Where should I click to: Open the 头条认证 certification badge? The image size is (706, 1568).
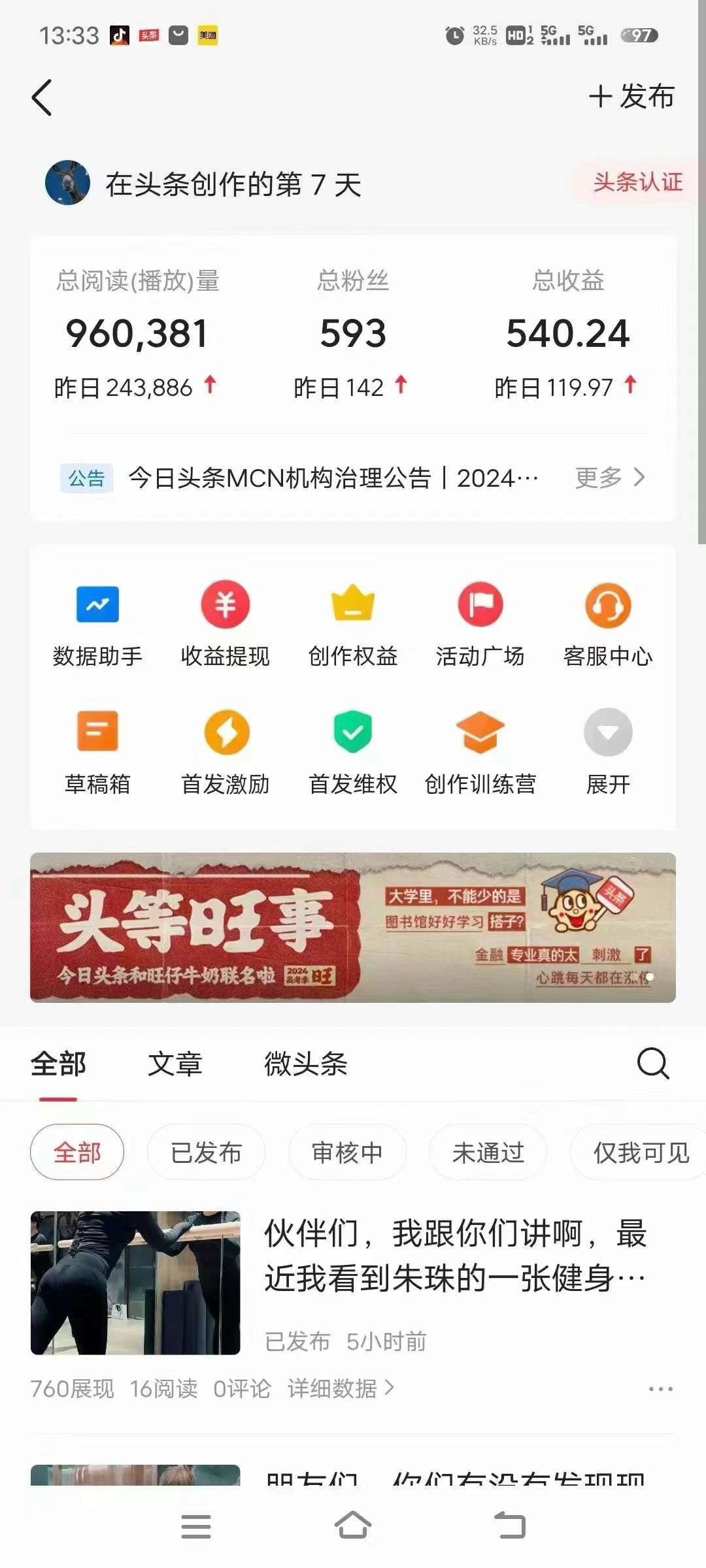637,182
